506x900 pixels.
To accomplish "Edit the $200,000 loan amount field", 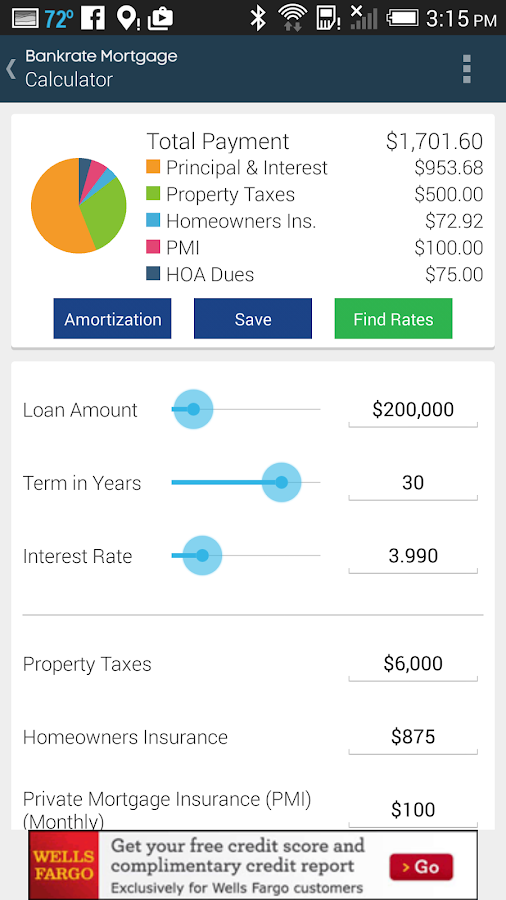I will click(413, 410).
